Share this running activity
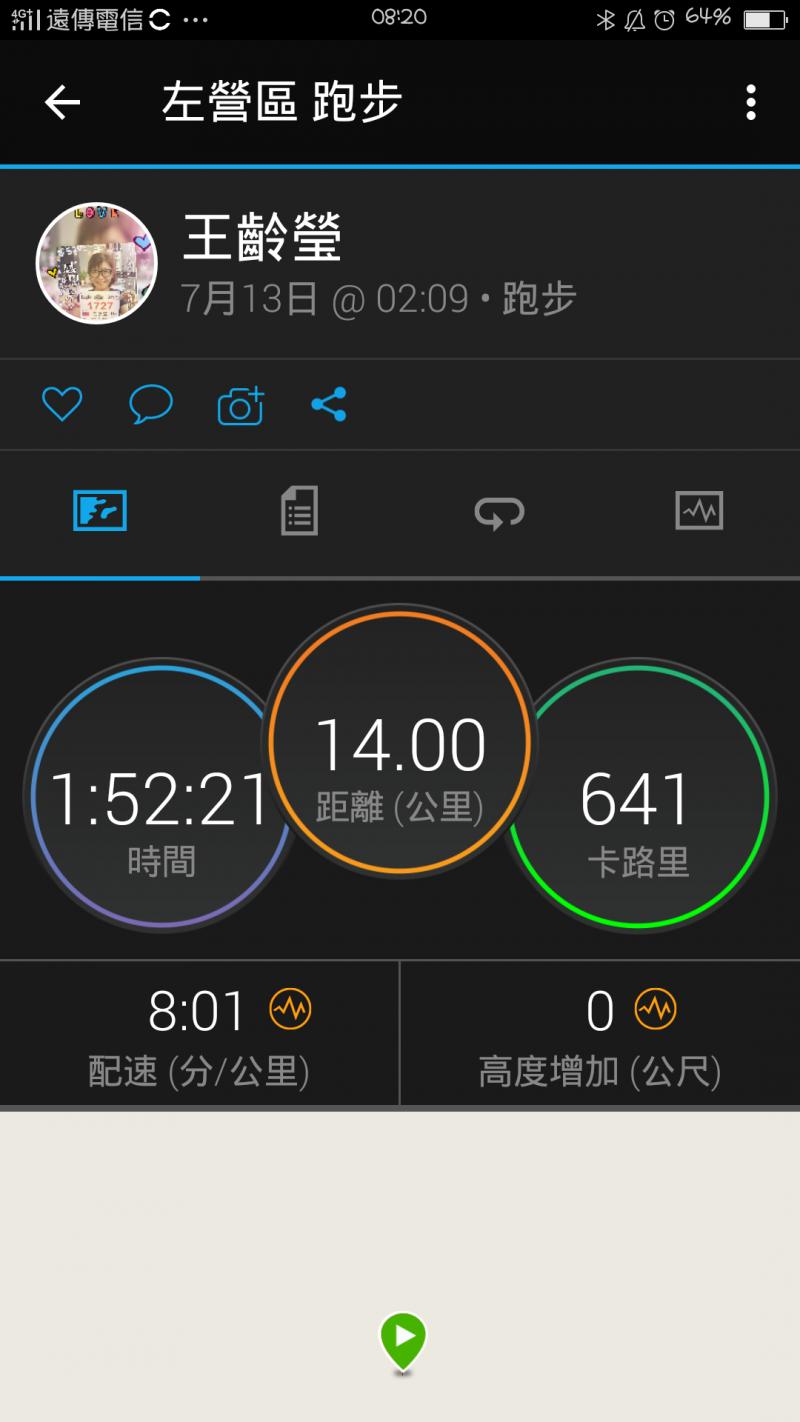Viewport: 800px width, 1422px height. point(329,404)
